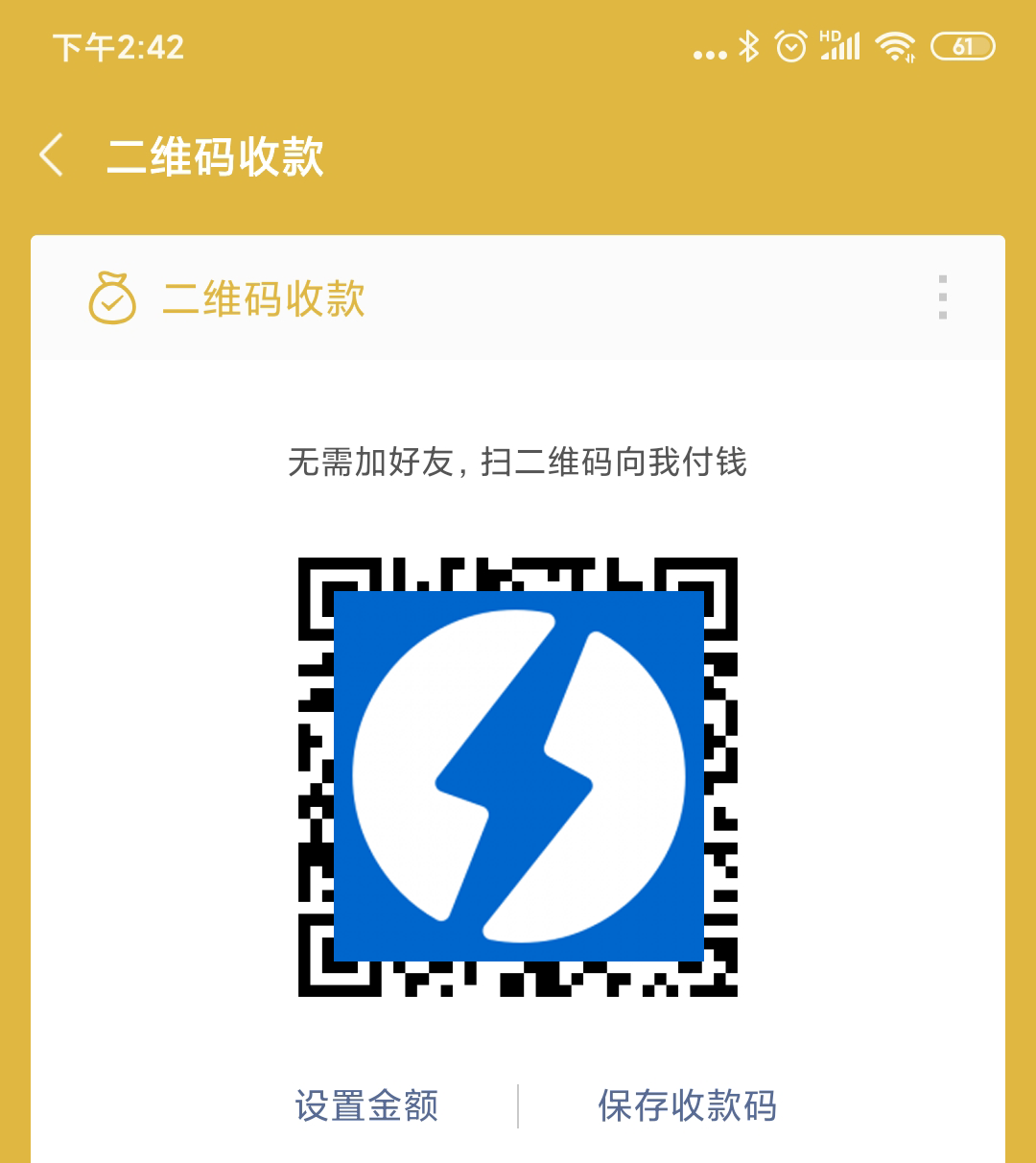Click the battery indicator showing 61

(961, 43)
